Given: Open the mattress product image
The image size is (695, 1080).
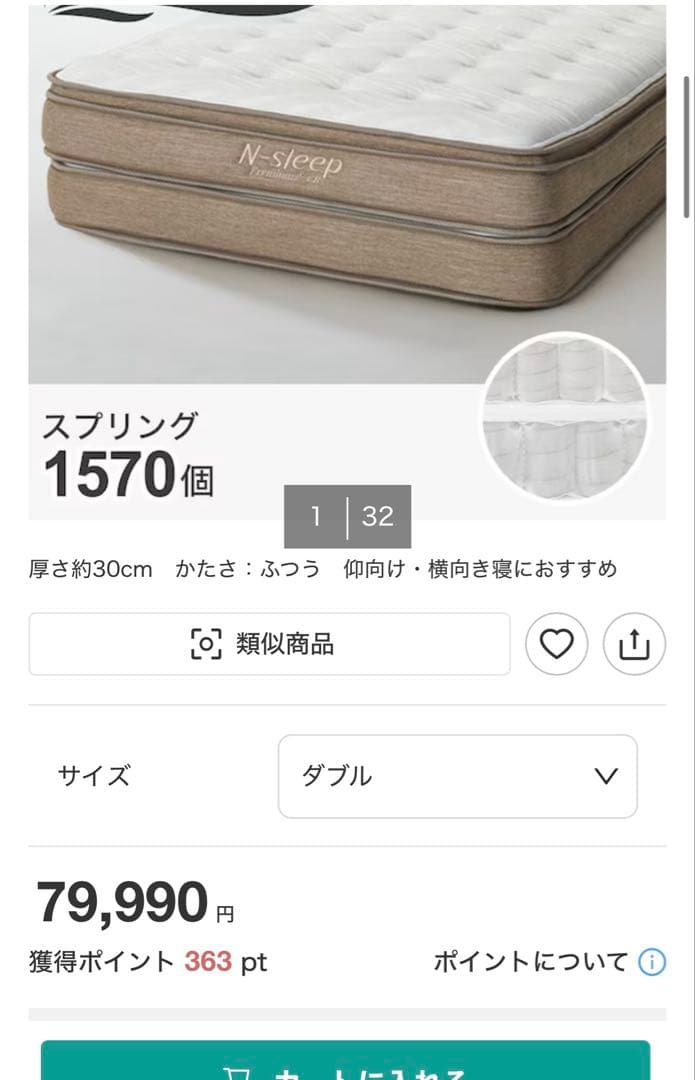Looking at the screenshot, I should tap(346, 200).
